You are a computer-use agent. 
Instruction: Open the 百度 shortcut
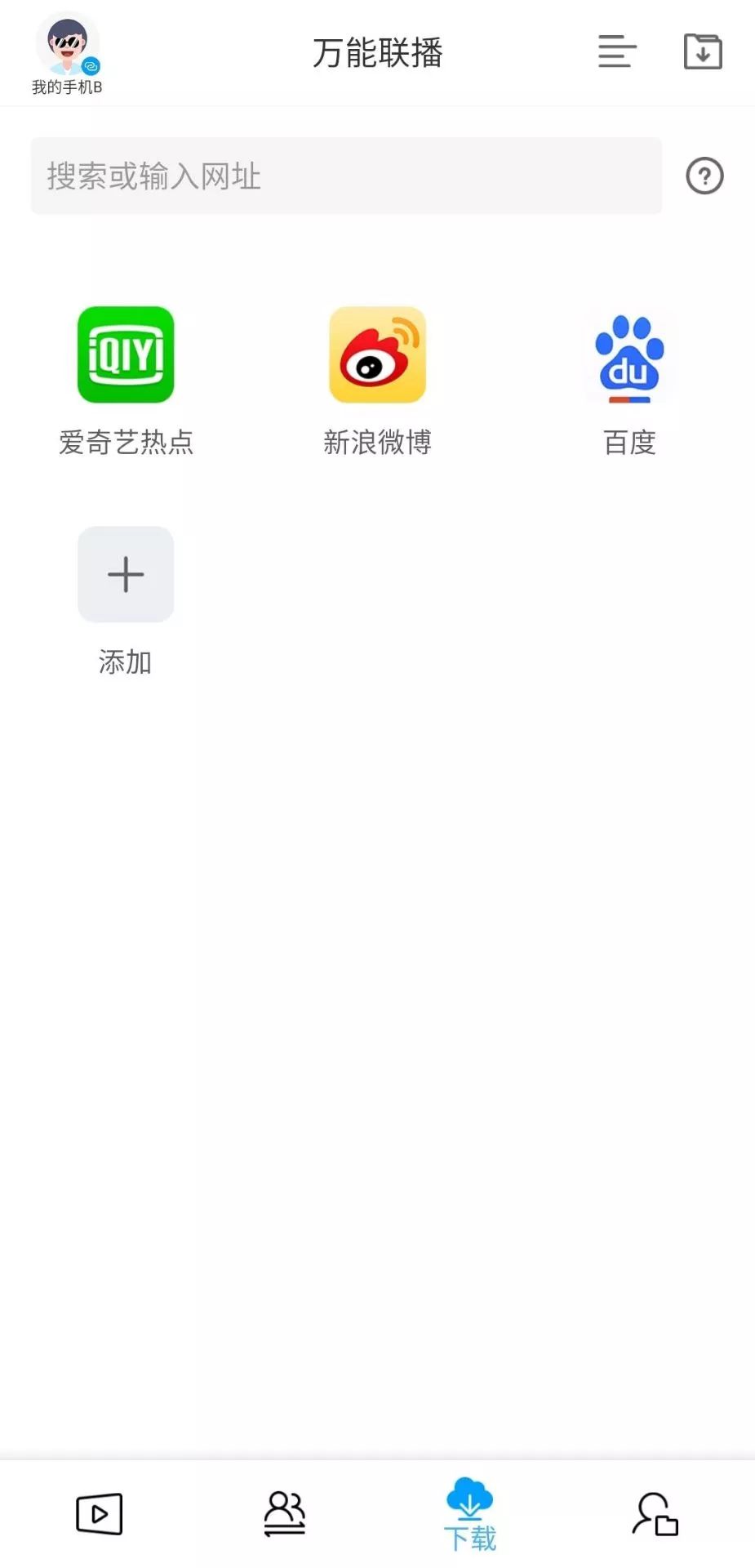point(629,357)
